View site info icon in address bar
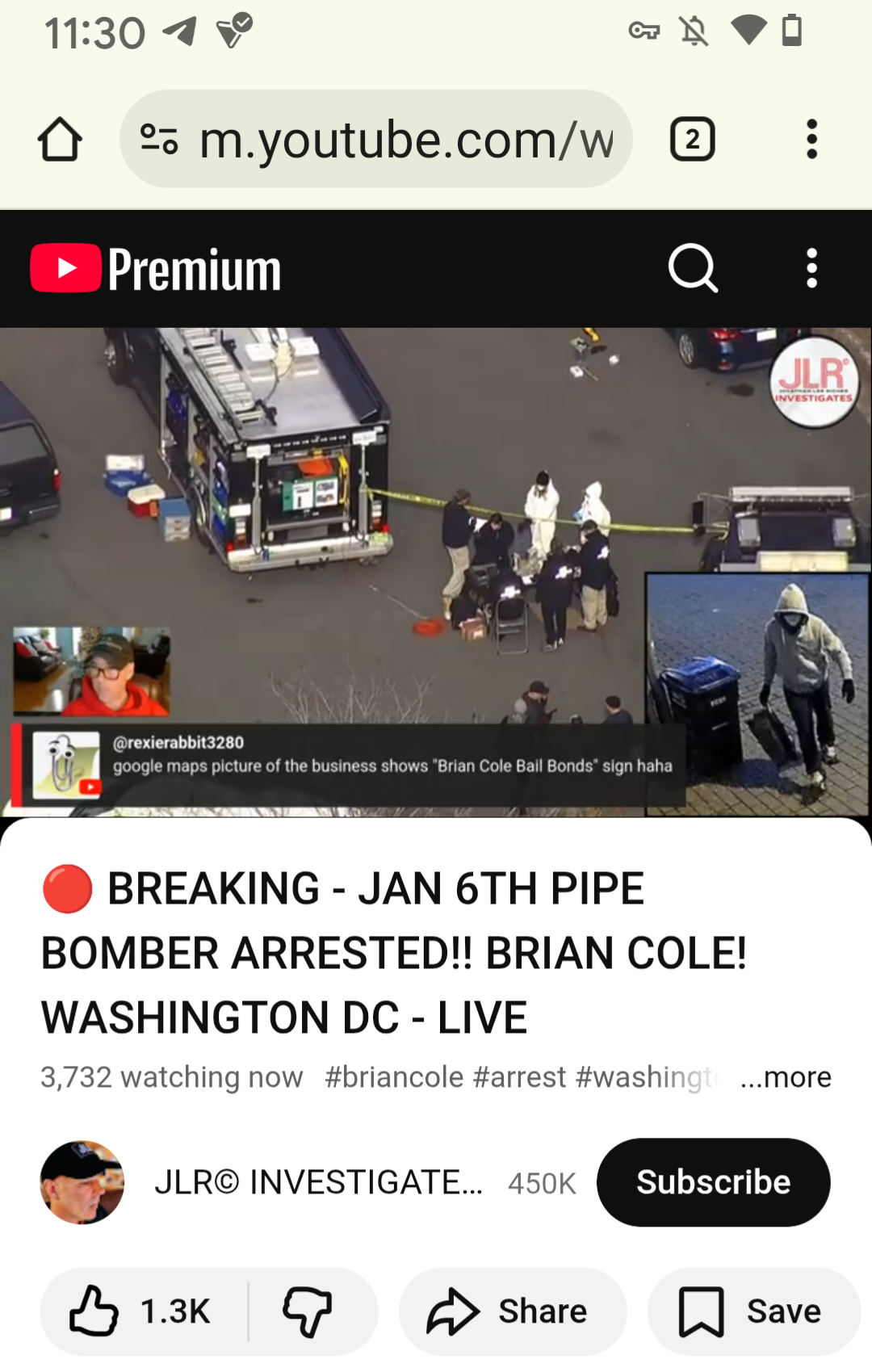This screenshot has height=1372, width=872. 159,140
